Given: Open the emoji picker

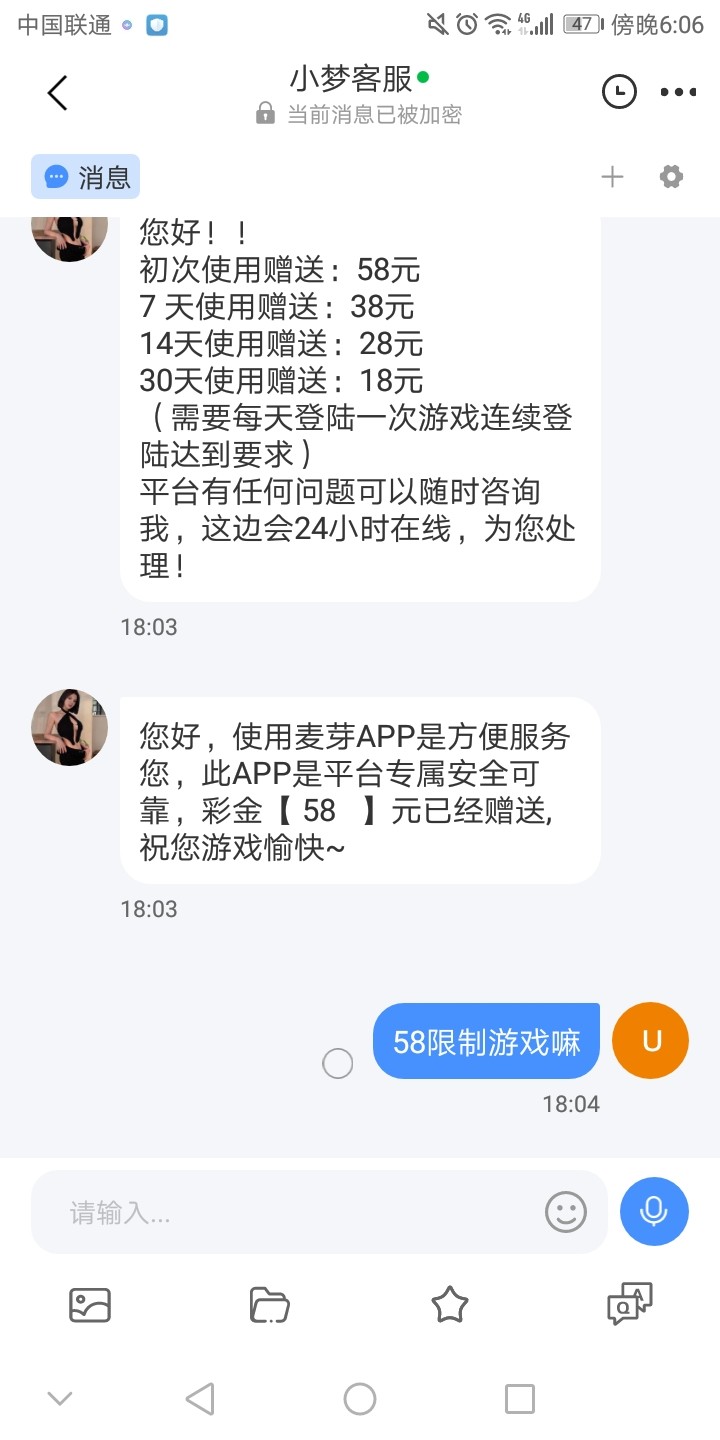Looking at the screenshot, I should point(566,1213).
